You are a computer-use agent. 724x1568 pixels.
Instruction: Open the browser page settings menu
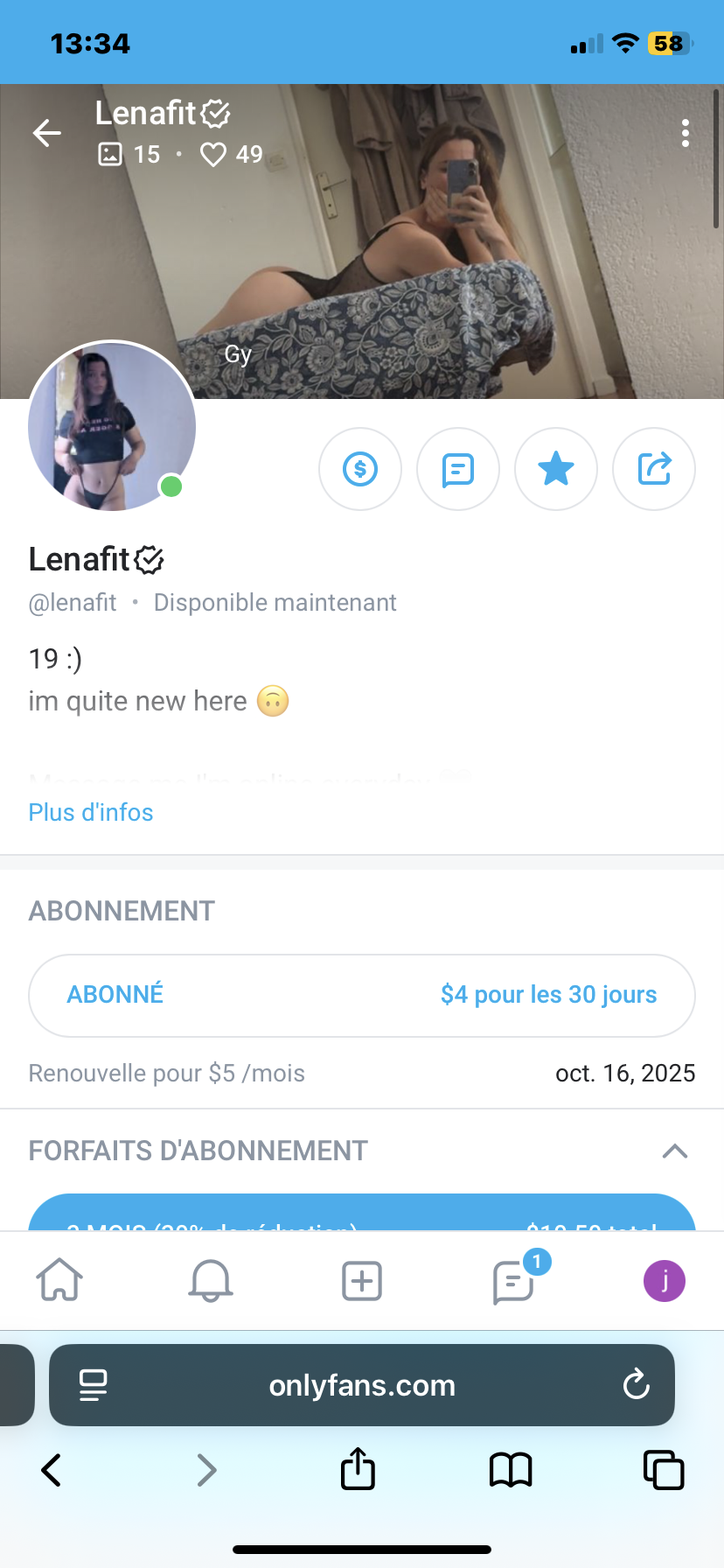(93, 1385)
